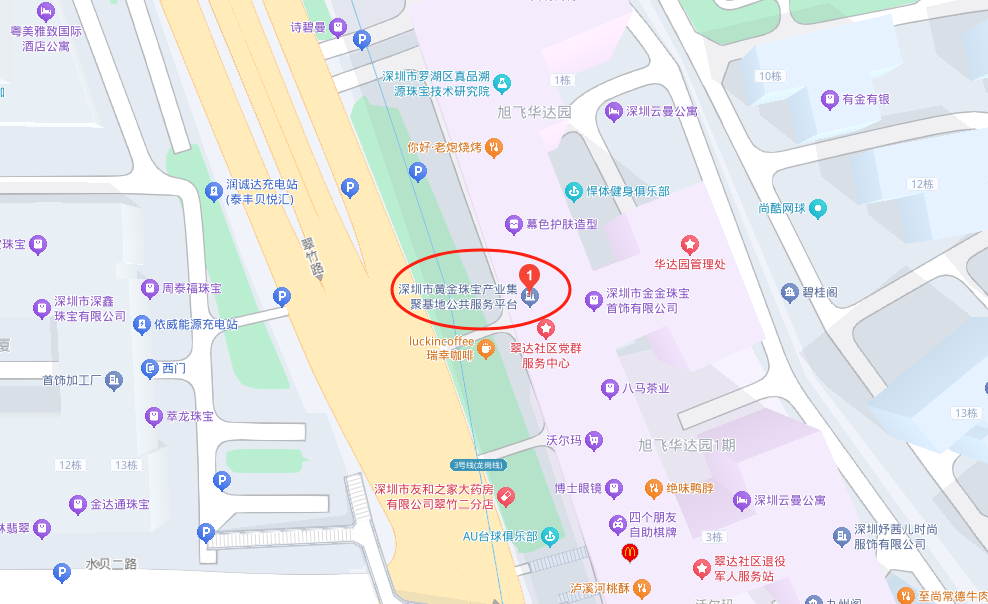Tap the red numbered location pin
Screen dimensions: 988x604
531,275
